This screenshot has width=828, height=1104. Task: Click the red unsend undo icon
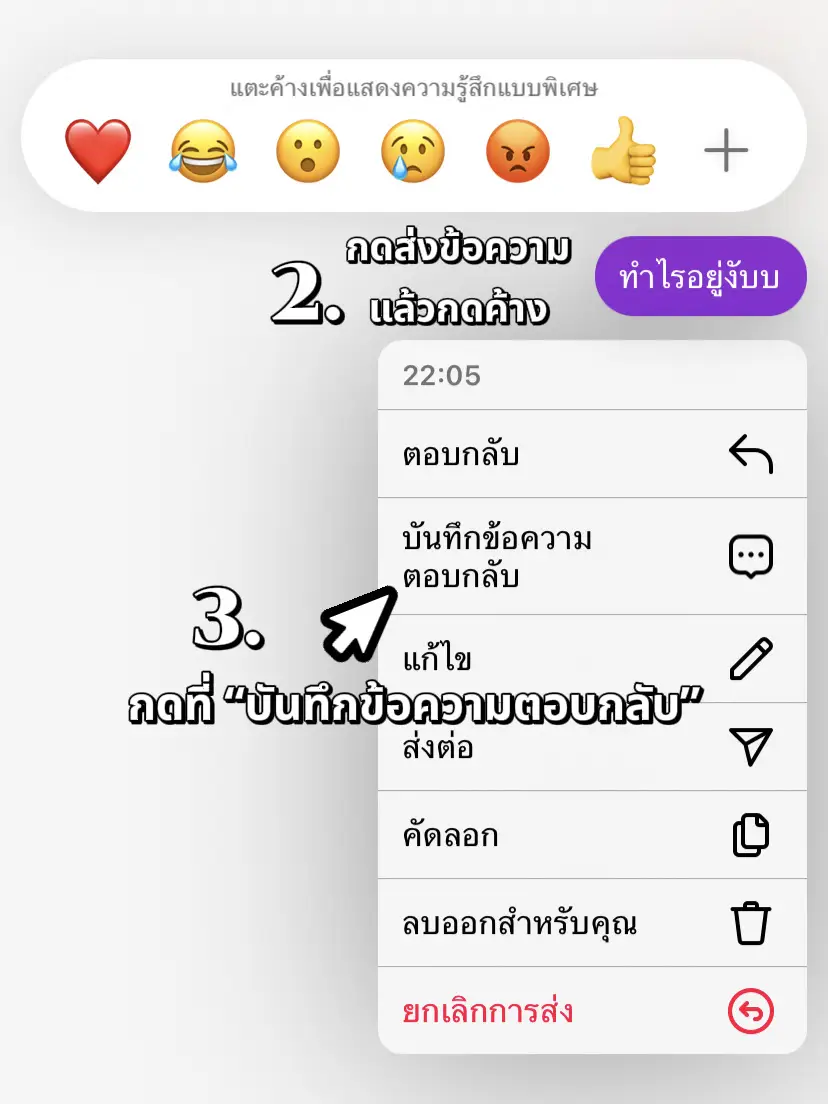751,1011
